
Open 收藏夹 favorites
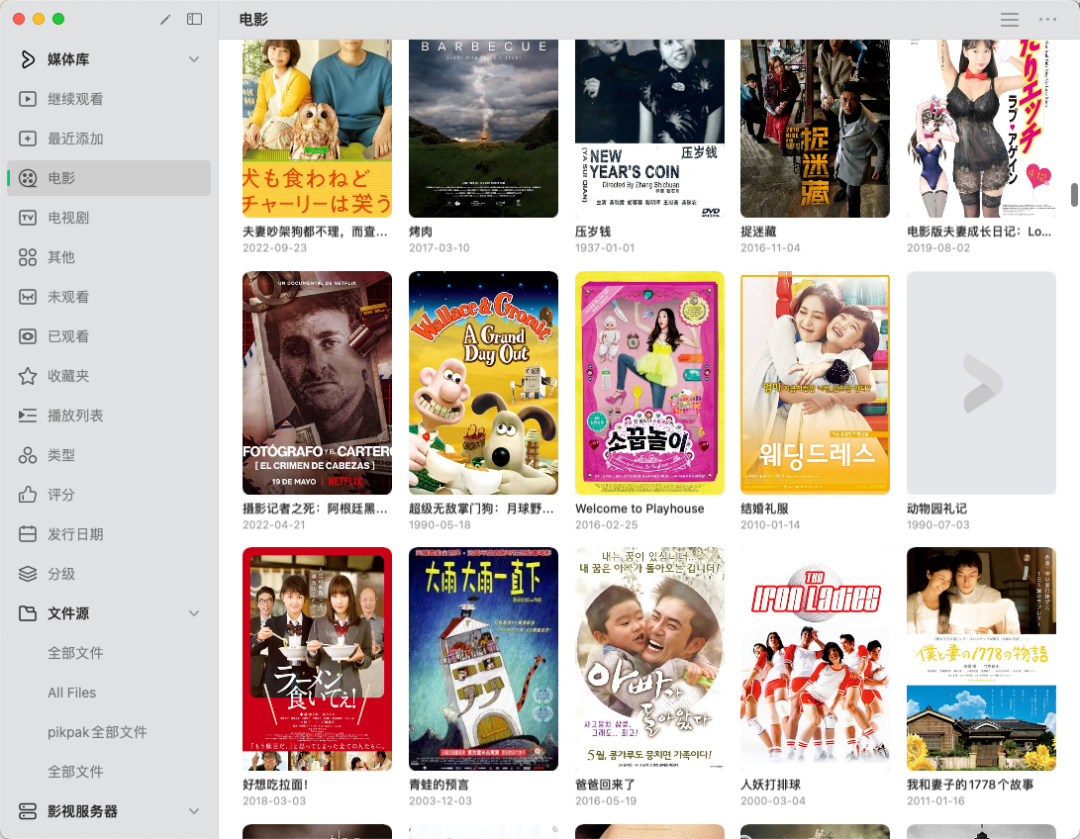[x=68, y=376]
